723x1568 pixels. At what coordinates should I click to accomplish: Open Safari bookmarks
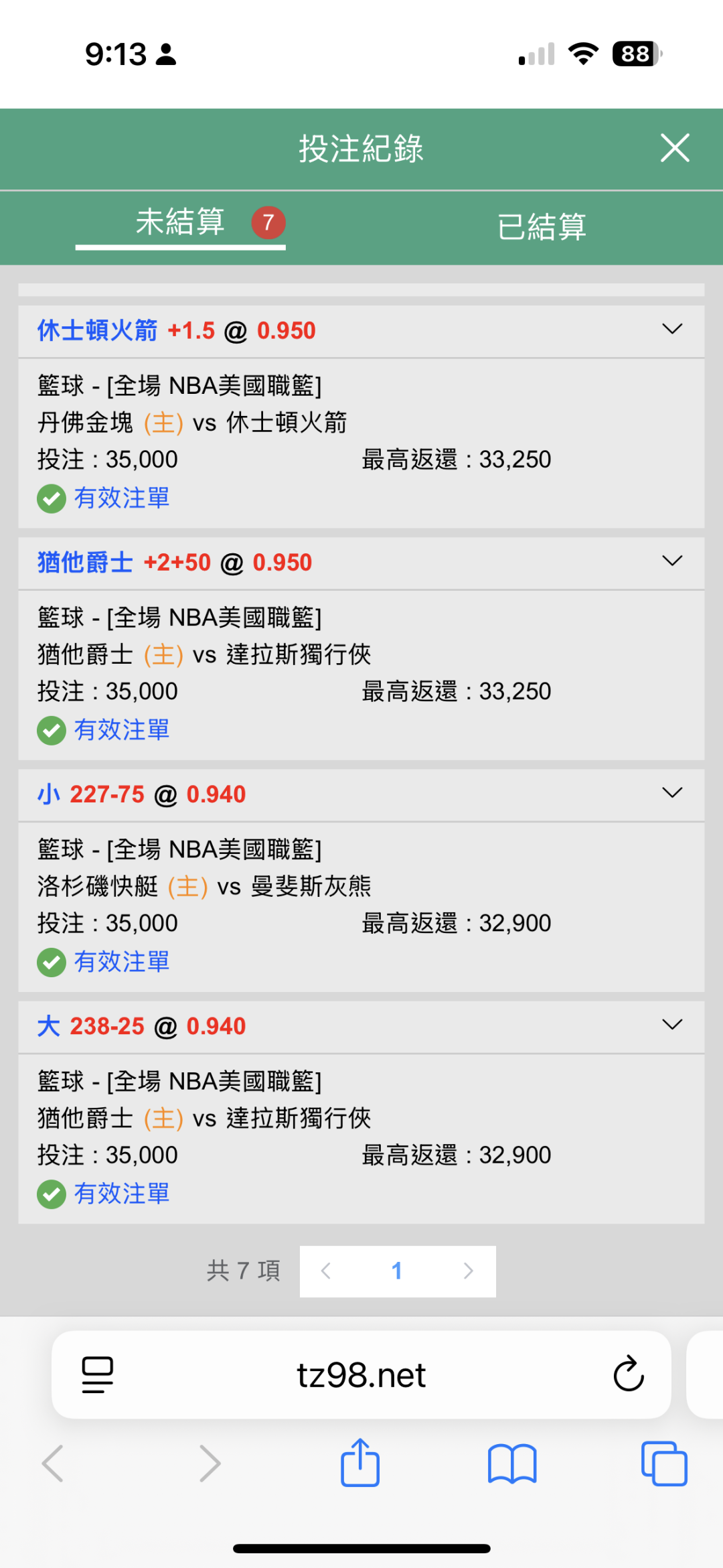coord(512,1464)
